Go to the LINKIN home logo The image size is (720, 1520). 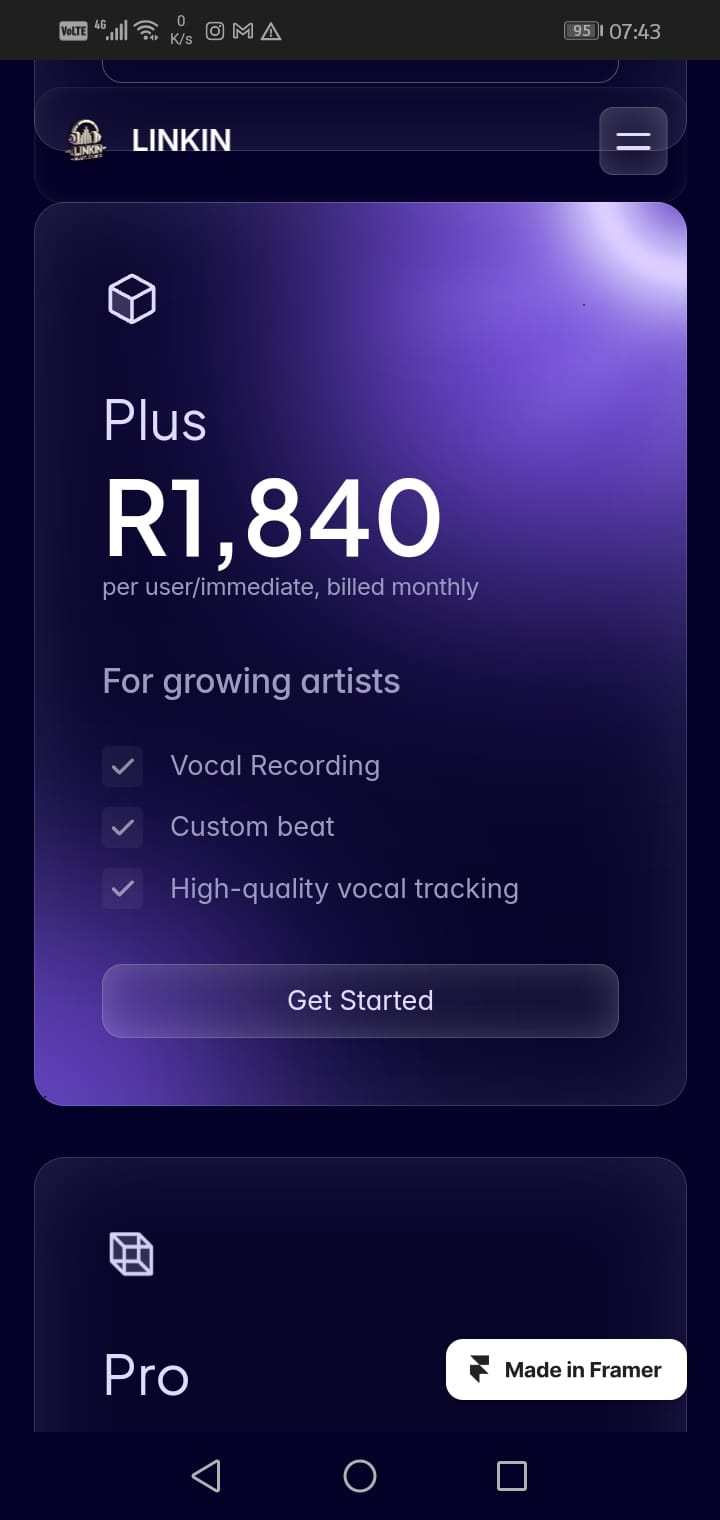[150, 140]
